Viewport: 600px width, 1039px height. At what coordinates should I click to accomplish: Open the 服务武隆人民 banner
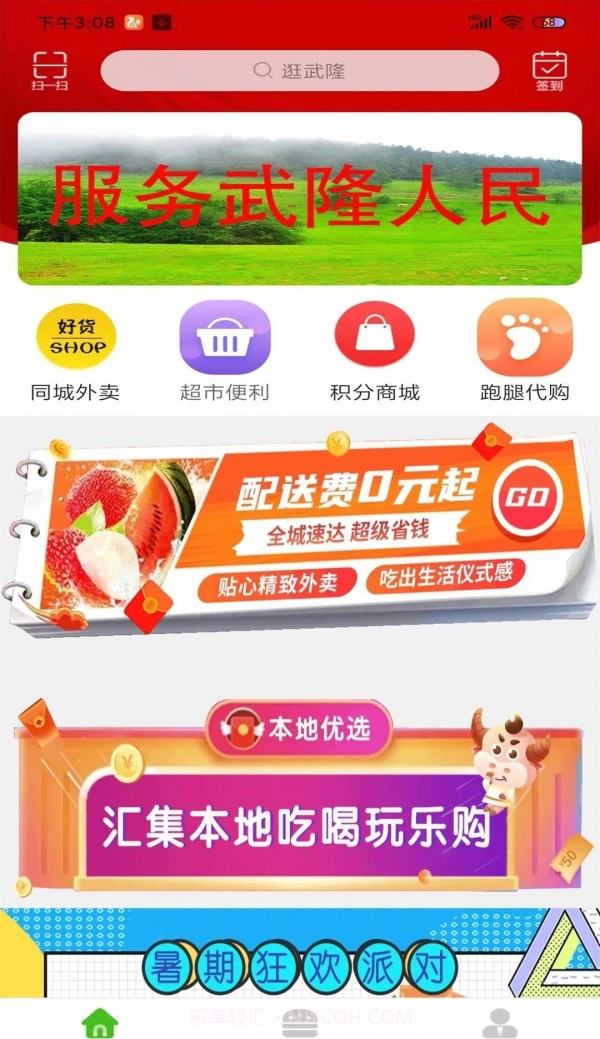(x=299, y=199)
